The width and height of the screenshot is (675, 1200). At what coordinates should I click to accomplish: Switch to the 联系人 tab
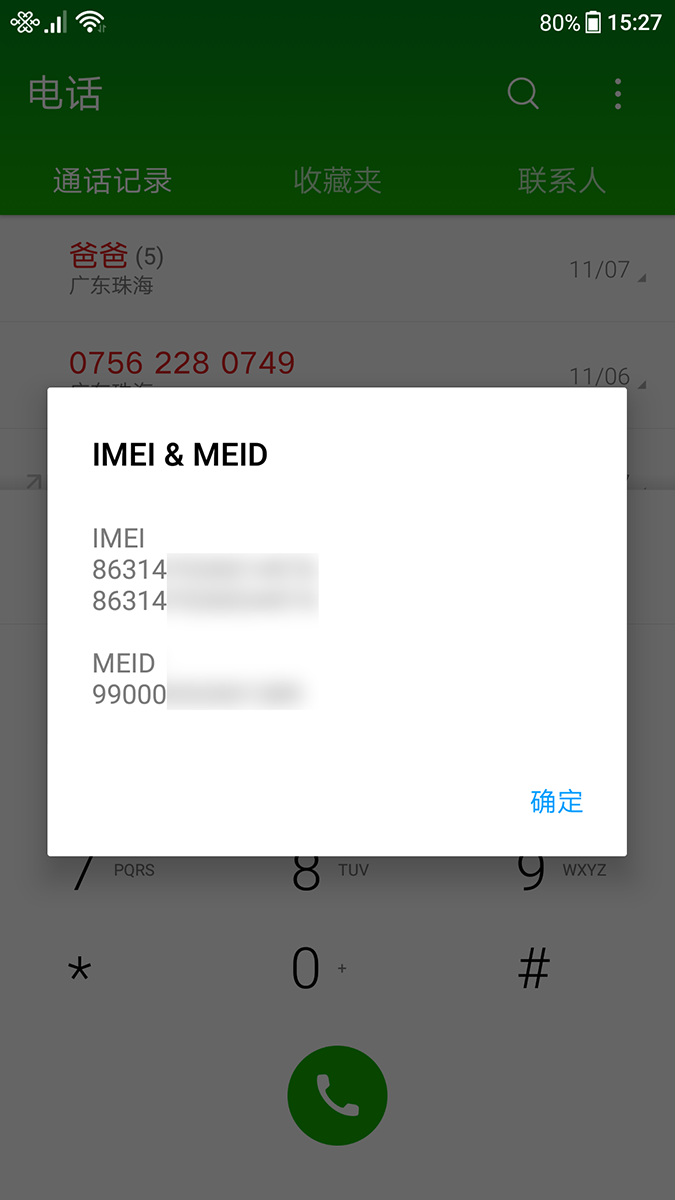[562, 181]
